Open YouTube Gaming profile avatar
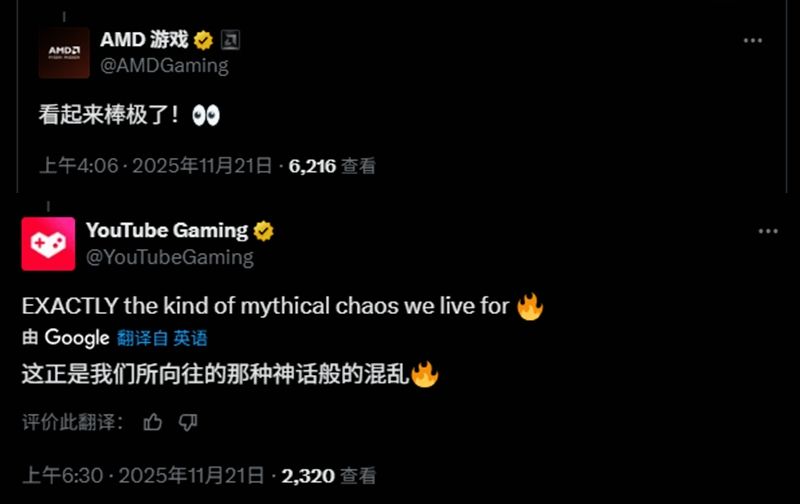The height and width of the screenshot is (504, 800). [x=48, y=243]
